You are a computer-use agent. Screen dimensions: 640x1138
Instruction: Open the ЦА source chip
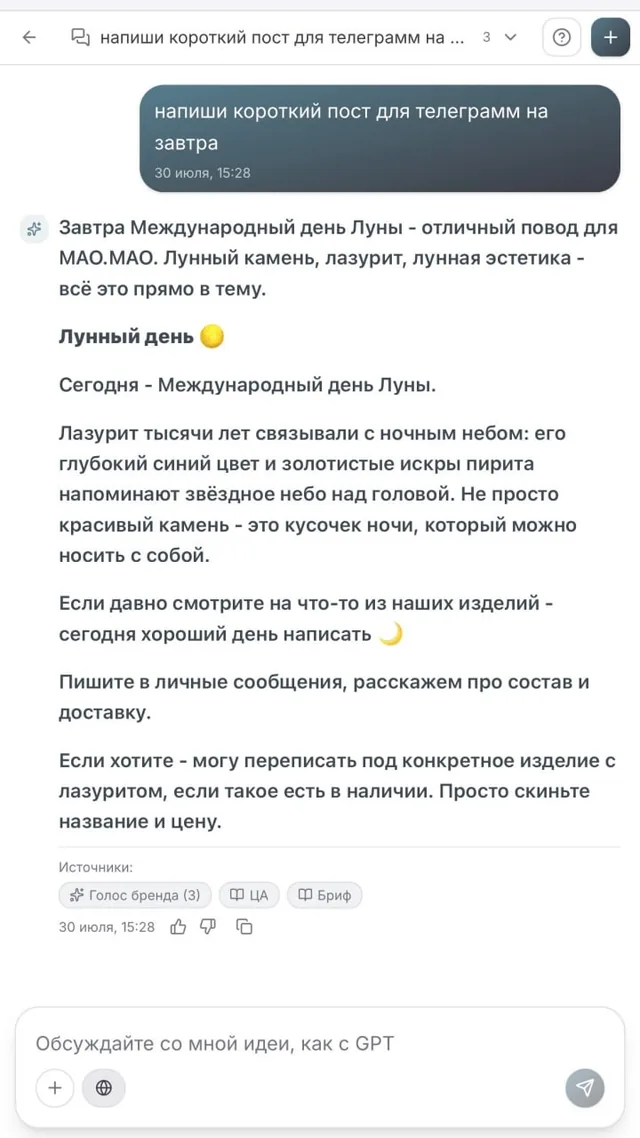click(249, 895)
